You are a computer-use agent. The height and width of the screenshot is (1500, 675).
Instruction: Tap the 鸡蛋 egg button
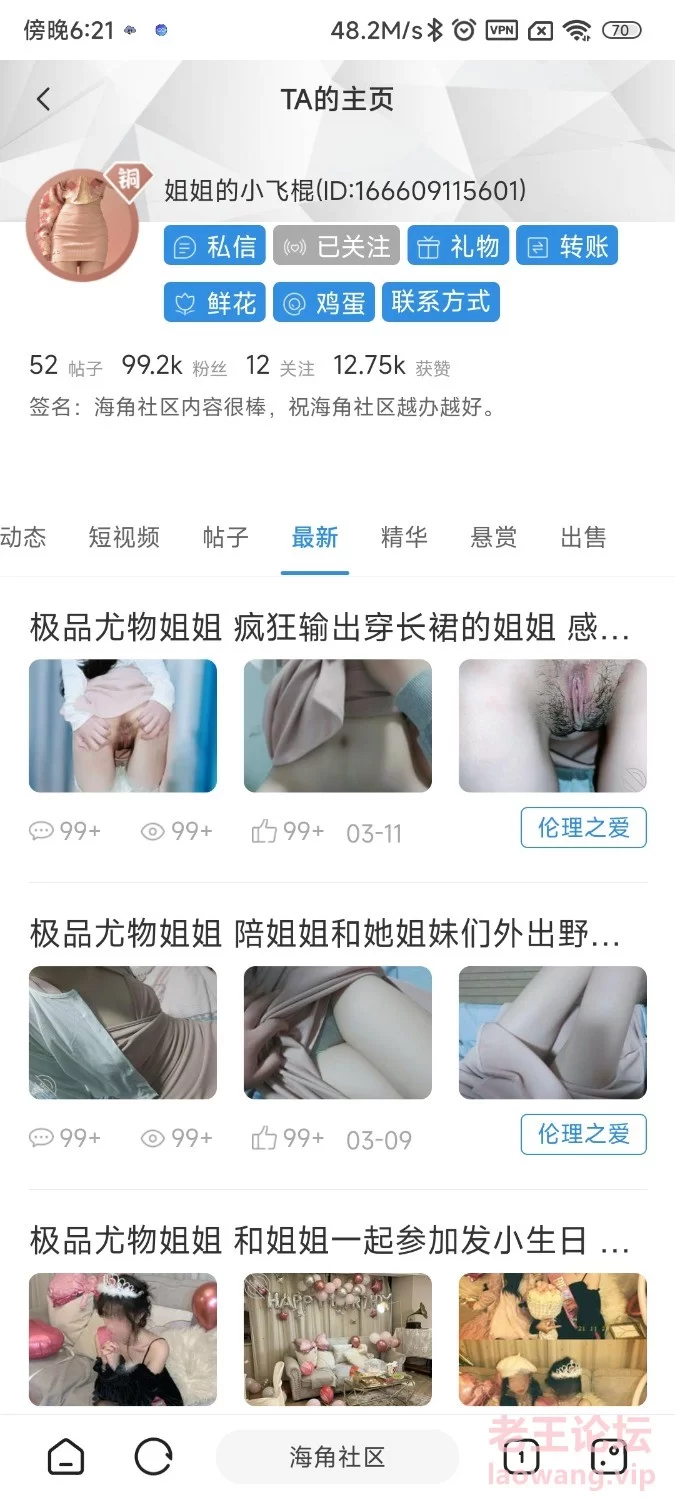[324, 302]
